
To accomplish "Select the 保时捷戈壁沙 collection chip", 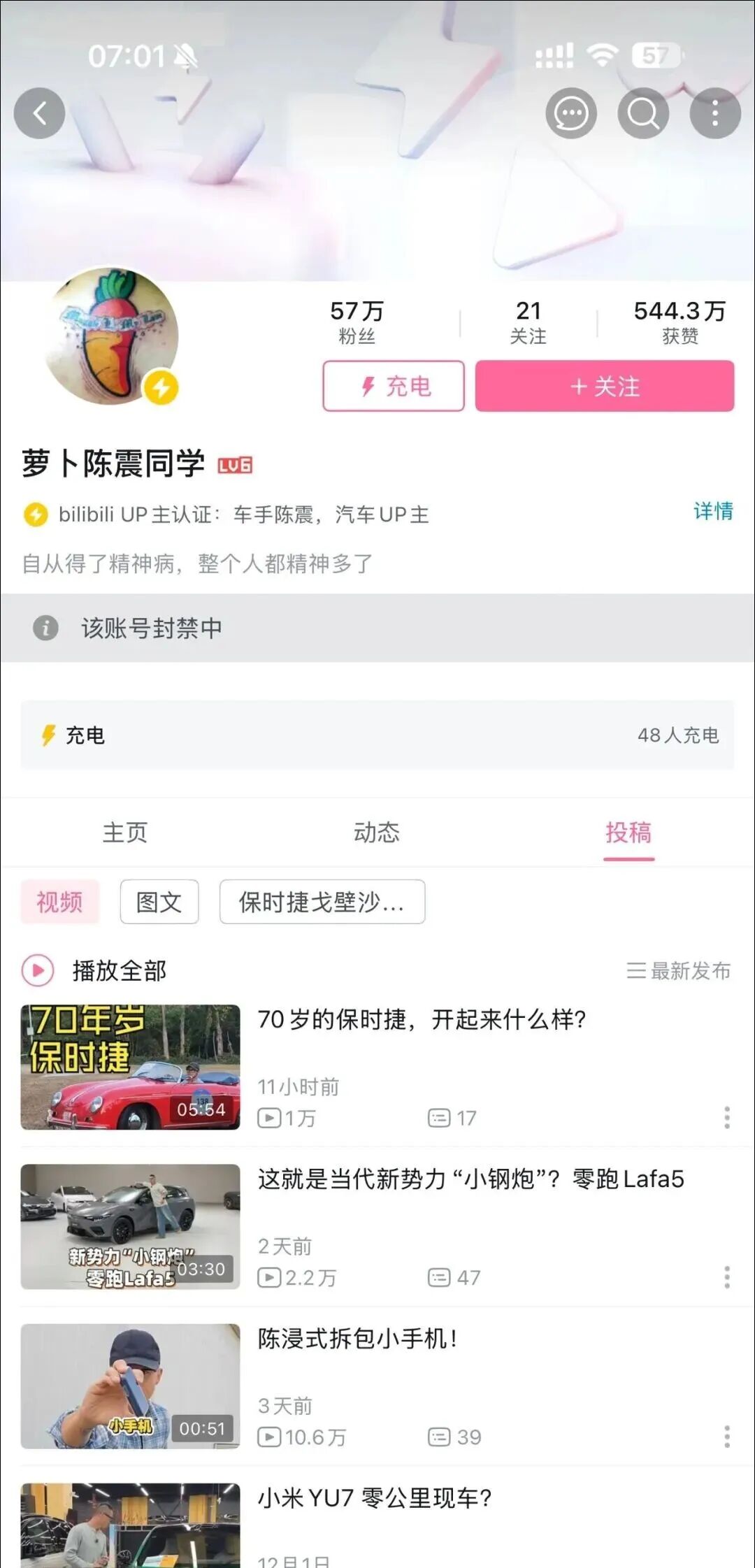I will point(322,902).
